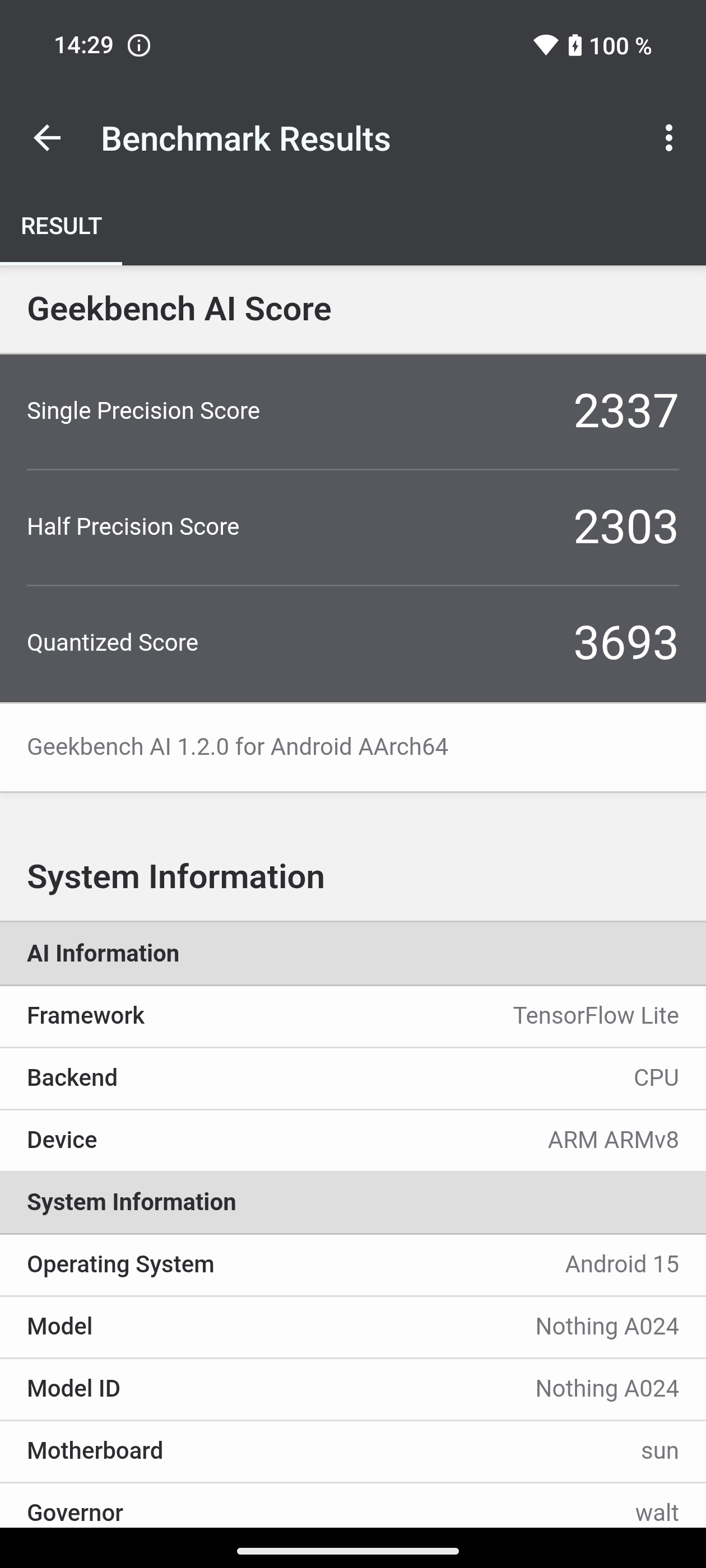Open the three-dot overflow menu
Image resolution: width=706 pixels, height=1568 pixels.
pos(669,138)
